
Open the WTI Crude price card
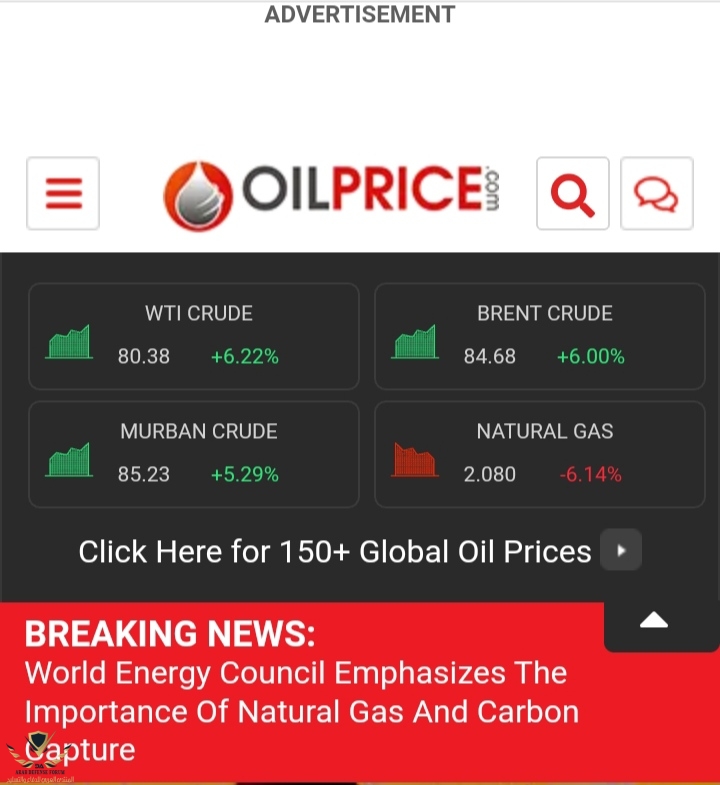pyautogui.click(x=194, y=336)
